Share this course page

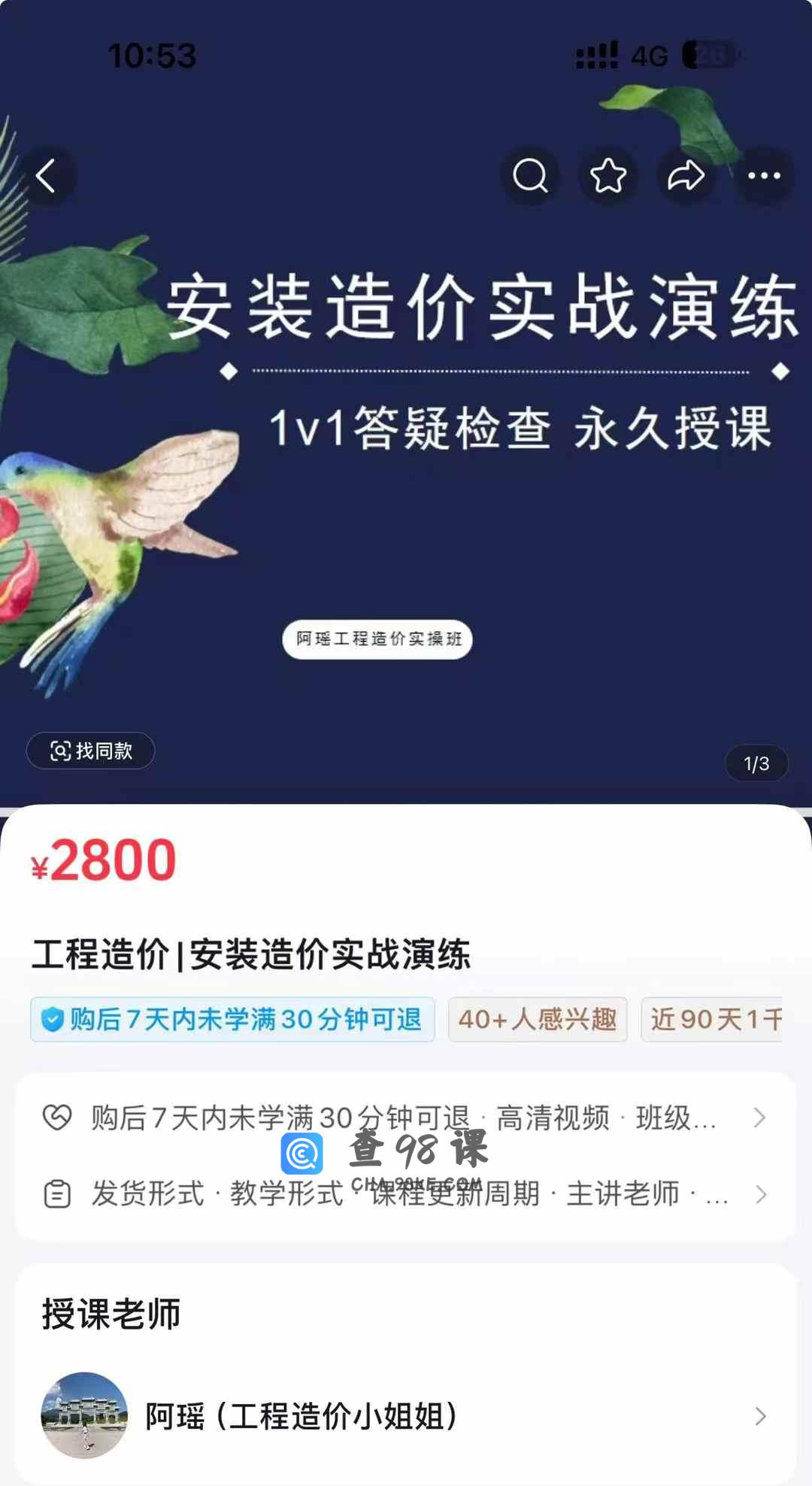coord(686,177)
